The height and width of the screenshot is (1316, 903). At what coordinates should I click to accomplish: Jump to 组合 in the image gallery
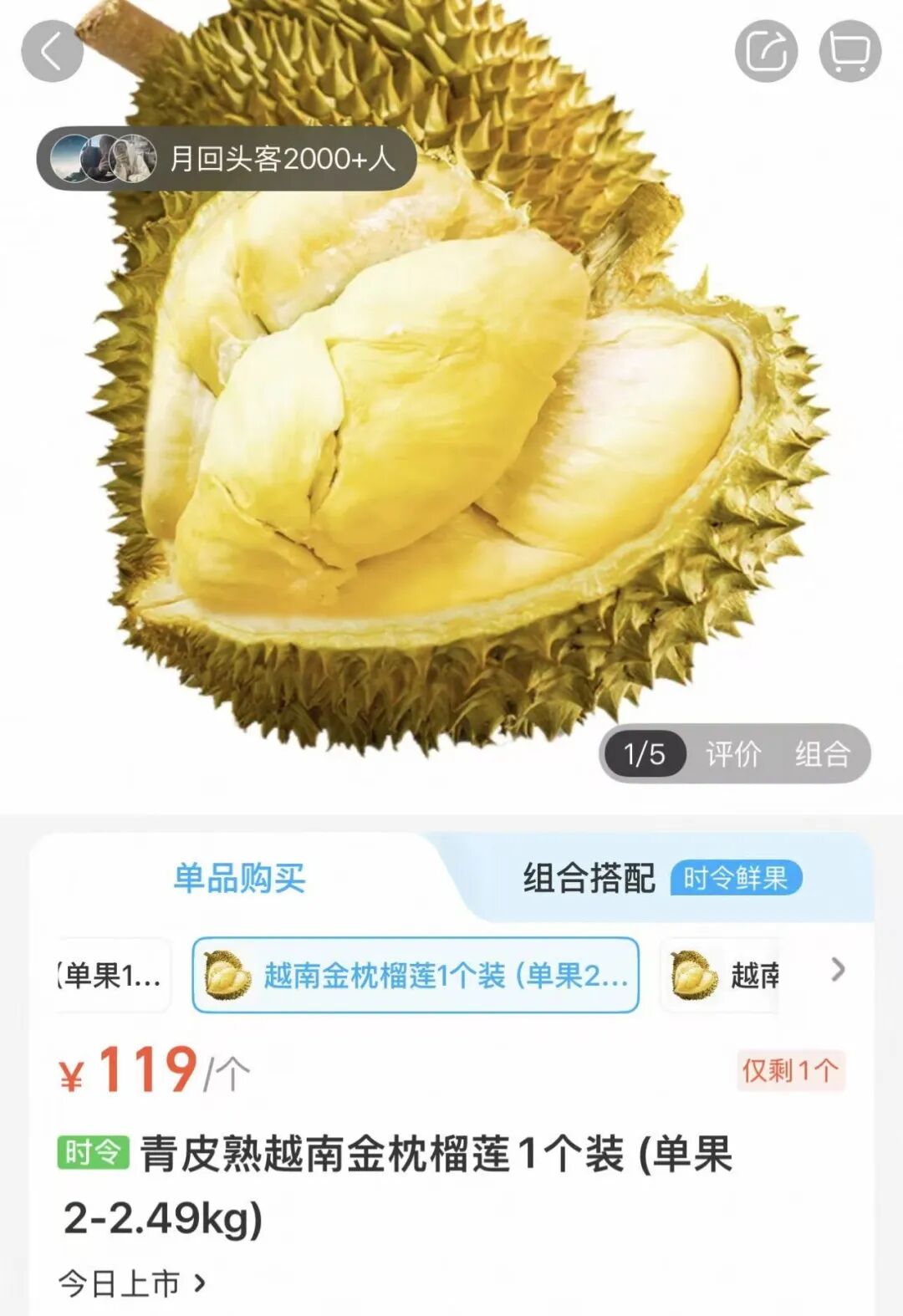coord(822,753)
